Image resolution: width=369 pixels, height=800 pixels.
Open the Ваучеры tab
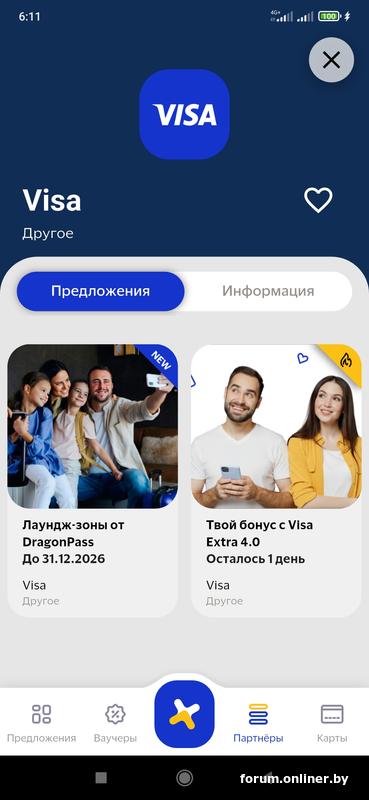click(115, 723)
